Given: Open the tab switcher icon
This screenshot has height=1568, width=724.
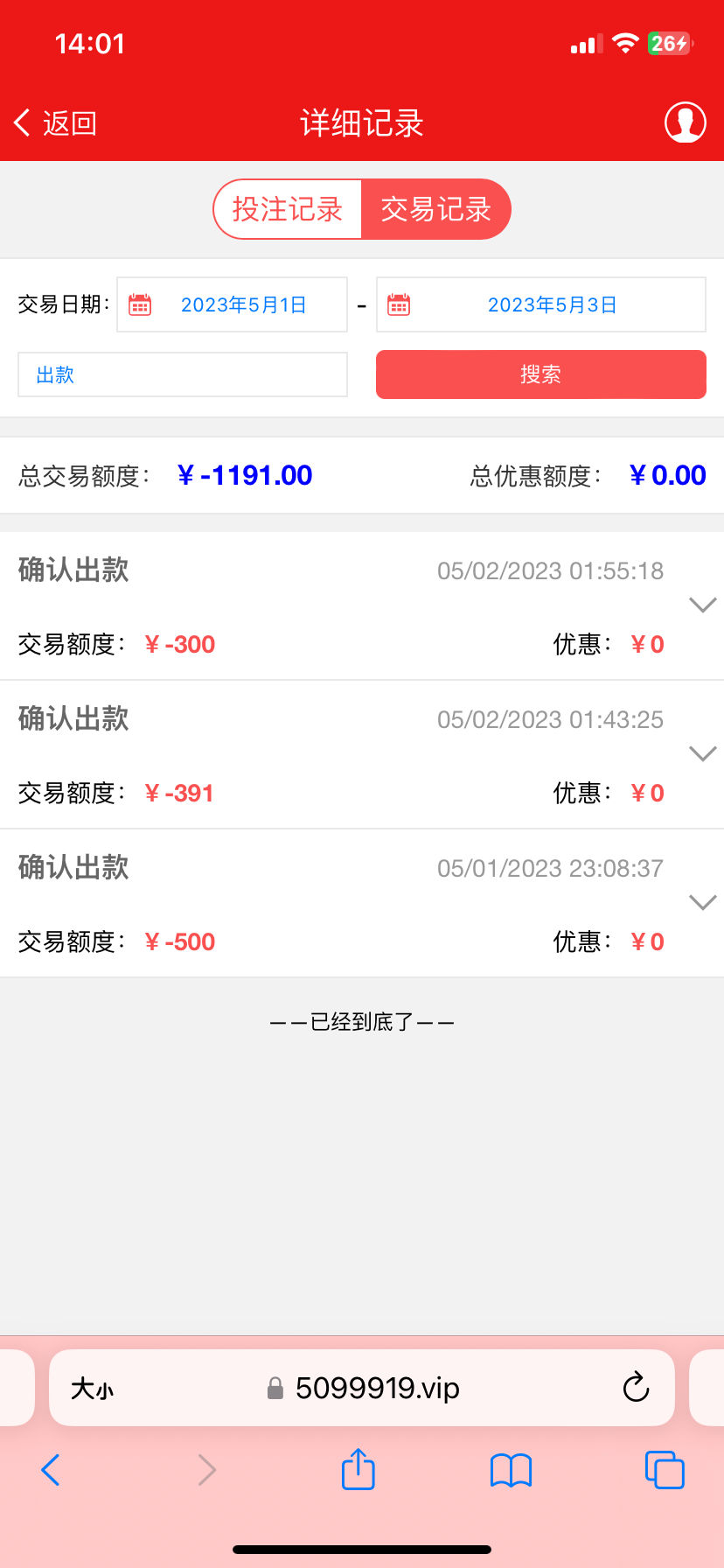Looking at the screenshot, I should 665,1470.
